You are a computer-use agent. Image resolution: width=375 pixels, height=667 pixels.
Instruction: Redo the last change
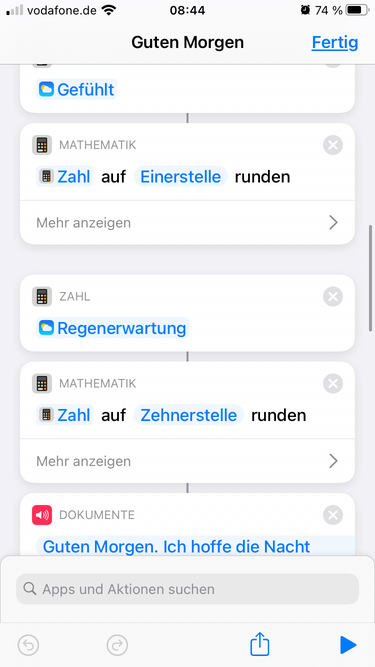pyautogui.click(x=117, y=645)
